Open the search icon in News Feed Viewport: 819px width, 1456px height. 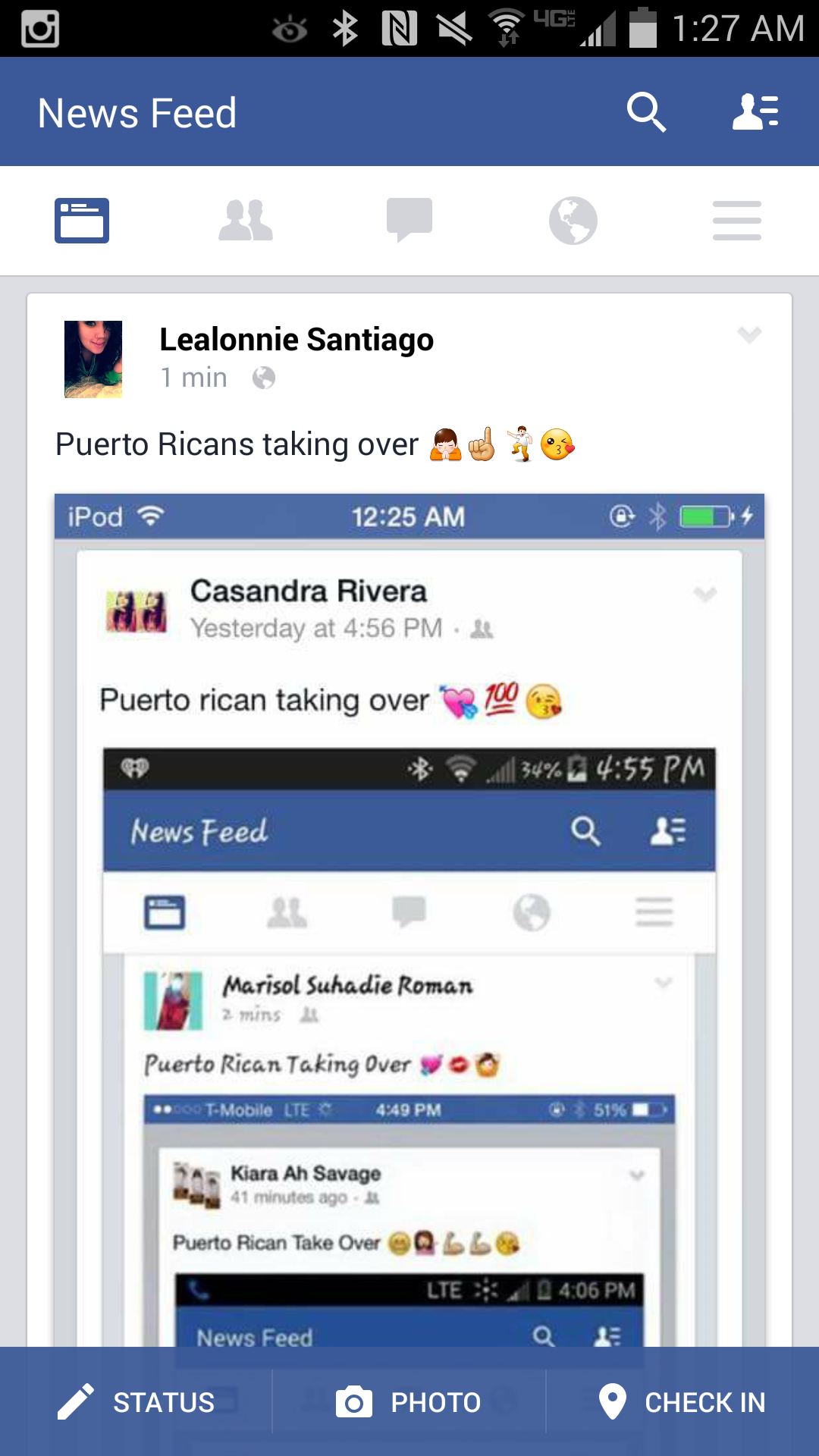click(646, 112)
